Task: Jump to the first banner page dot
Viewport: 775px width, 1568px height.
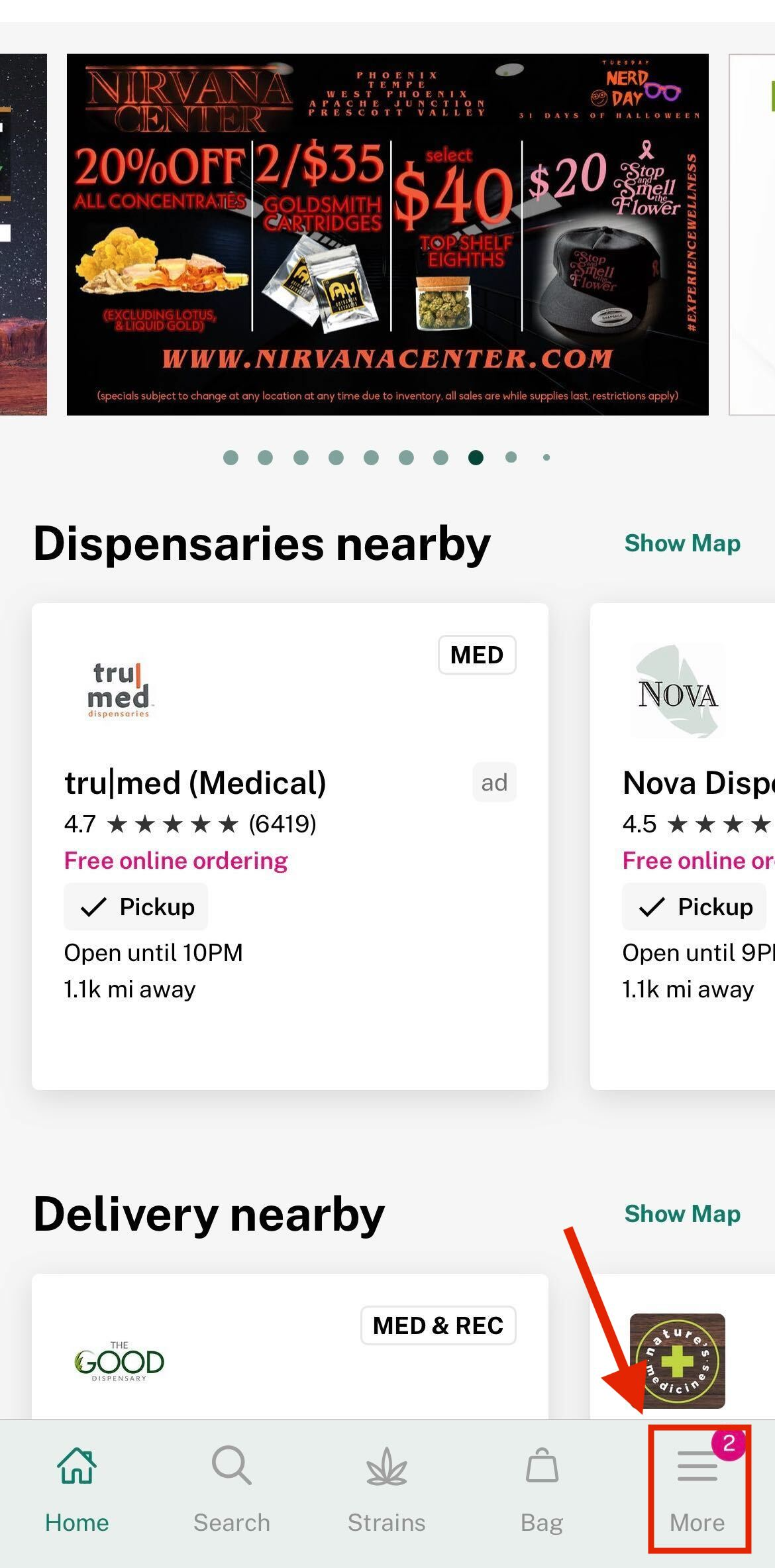Action: (231, 457)
